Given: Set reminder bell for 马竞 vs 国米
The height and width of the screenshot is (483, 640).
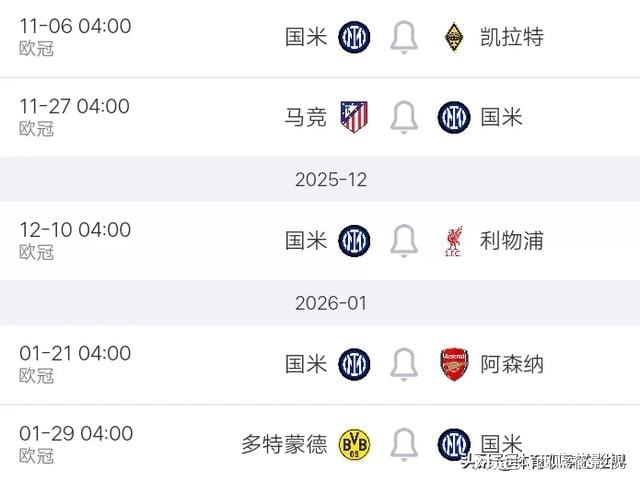Looking at the screenshot, I should click(x=404, y=117).
